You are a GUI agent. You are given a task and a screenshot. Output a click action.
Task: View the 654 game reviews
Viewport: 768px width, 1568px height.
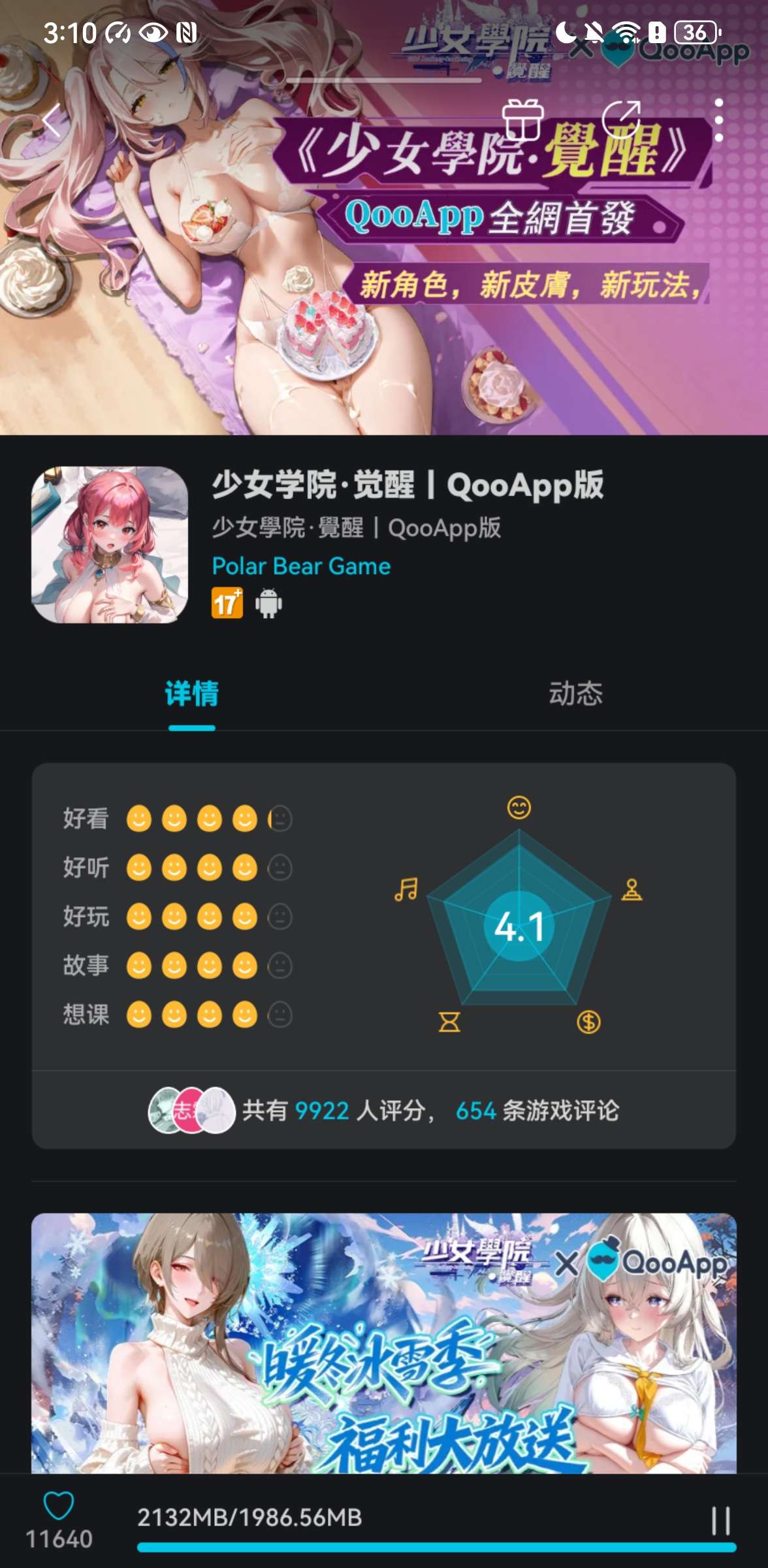pyautogui.click(x=537, y=1111)
